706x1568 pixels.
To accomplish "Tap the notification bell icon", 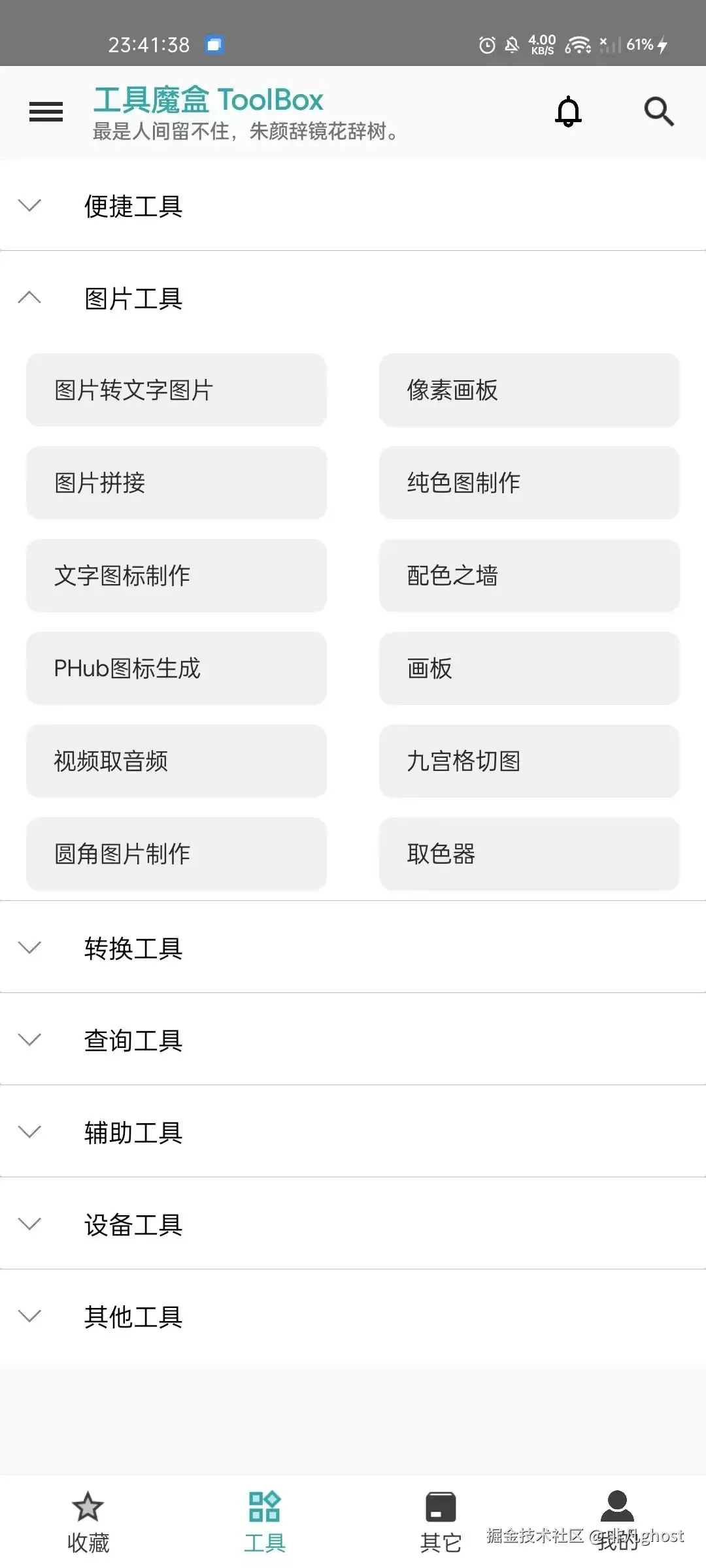I will click(x=567, y=111).
